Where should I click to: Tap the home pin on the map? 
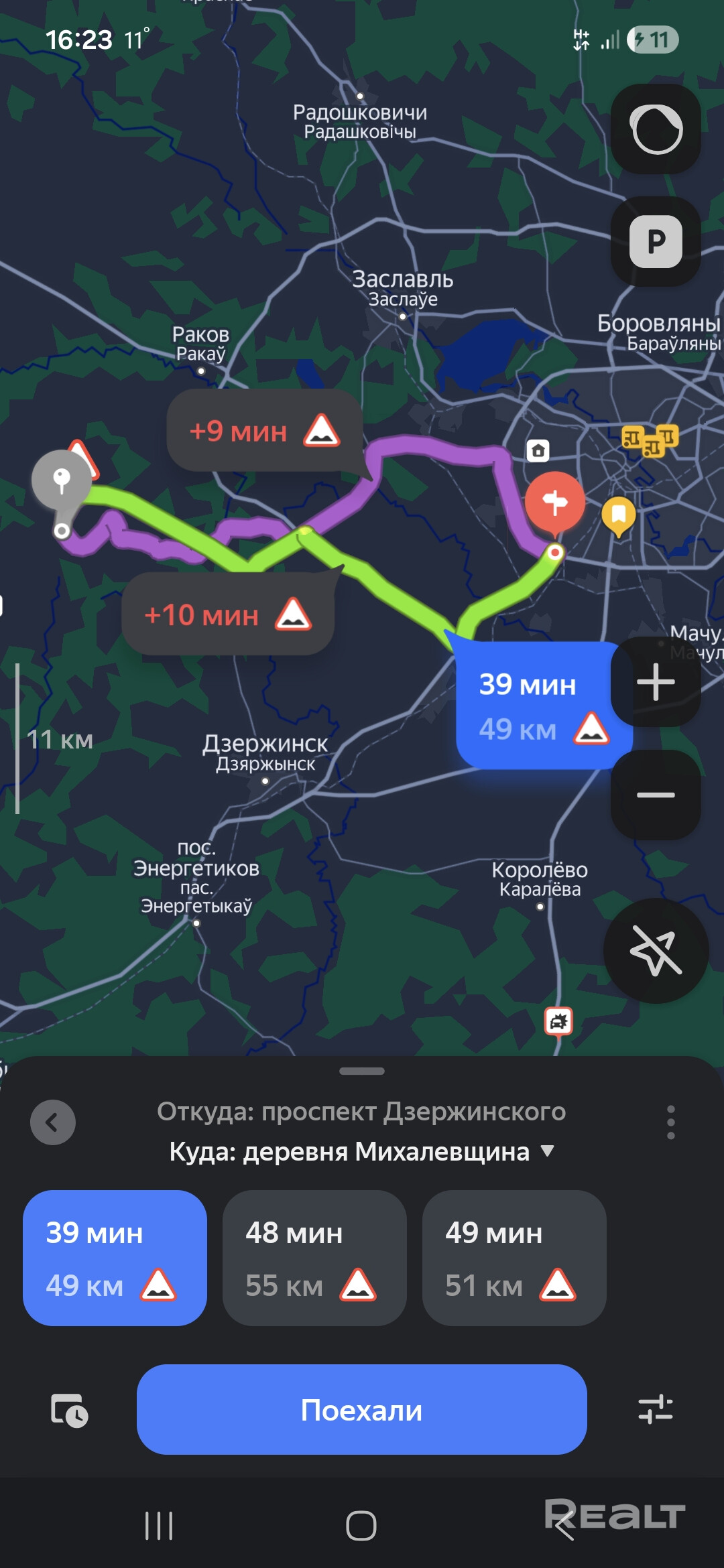(x=538, y=451)
